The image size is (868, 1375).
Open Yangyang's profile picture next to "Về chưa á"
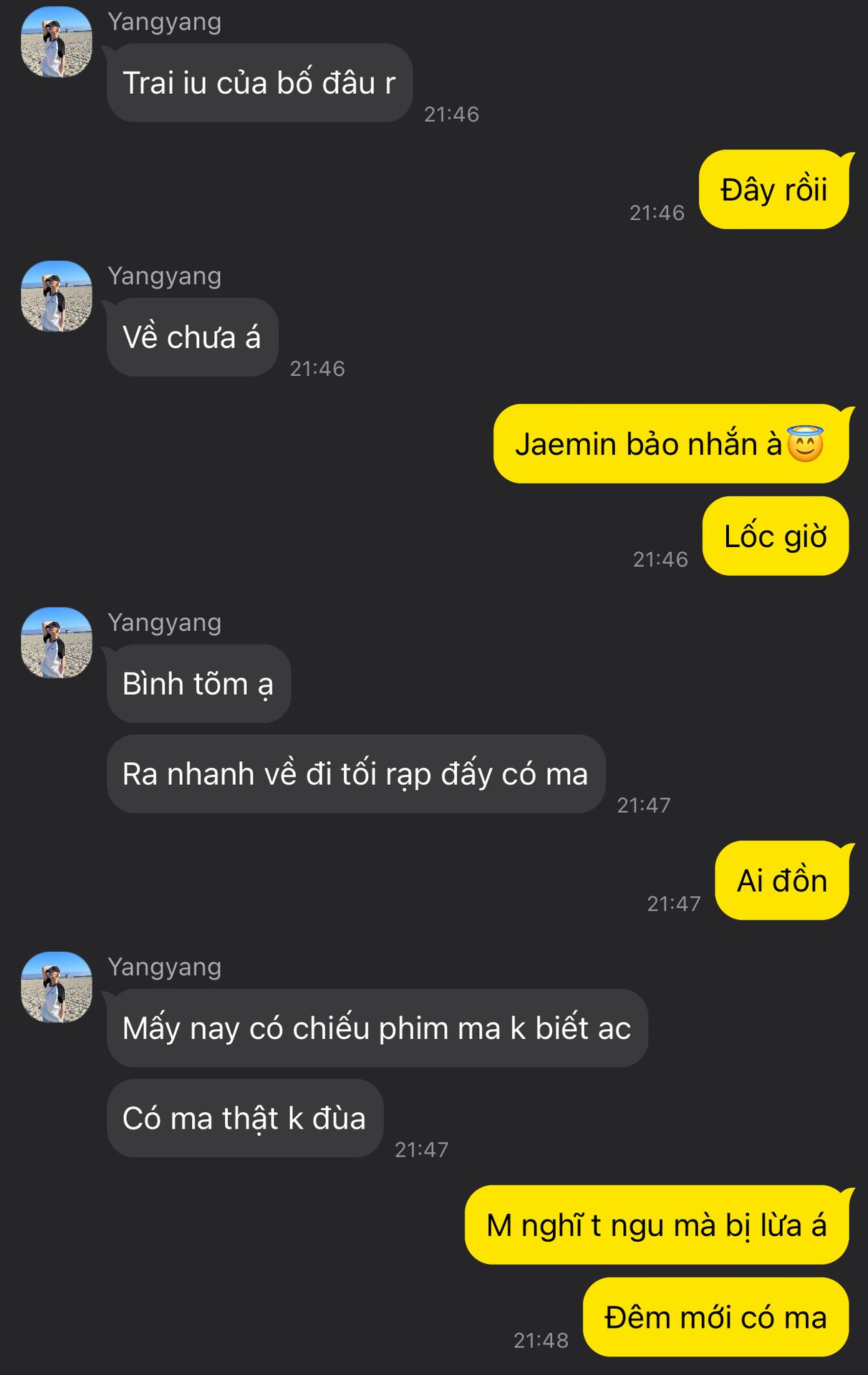(x=57, y=296)
